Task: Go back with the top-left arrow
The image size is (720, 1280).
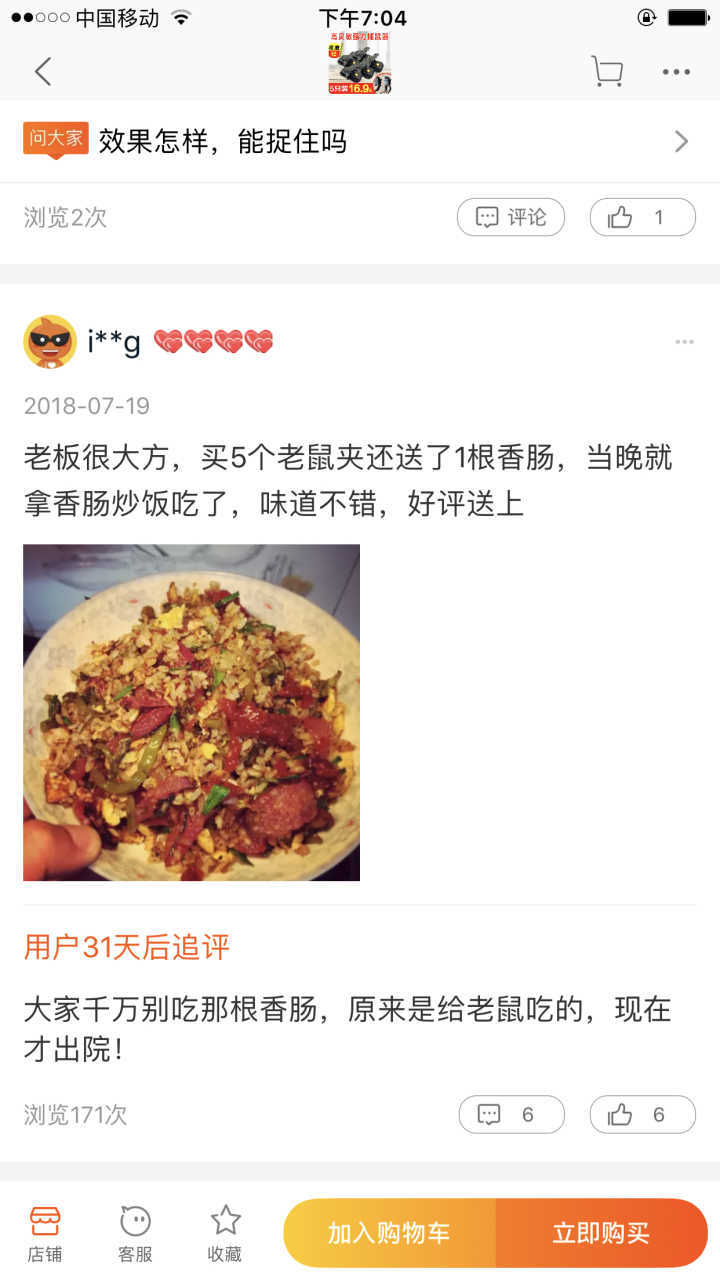Action: 42,71
